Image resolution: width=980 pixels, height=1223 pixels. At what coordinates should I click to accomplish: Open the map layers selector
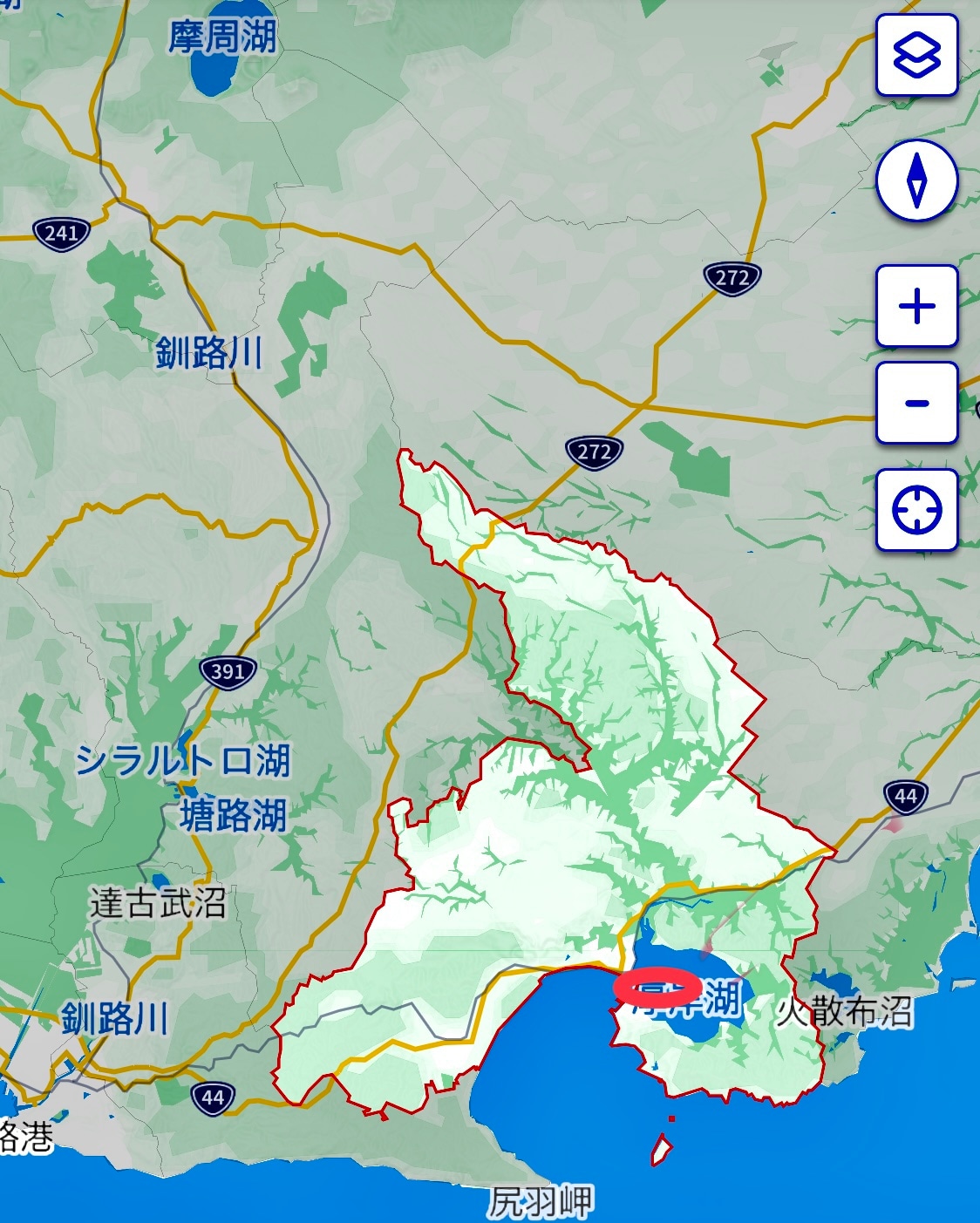click(916, 54)
